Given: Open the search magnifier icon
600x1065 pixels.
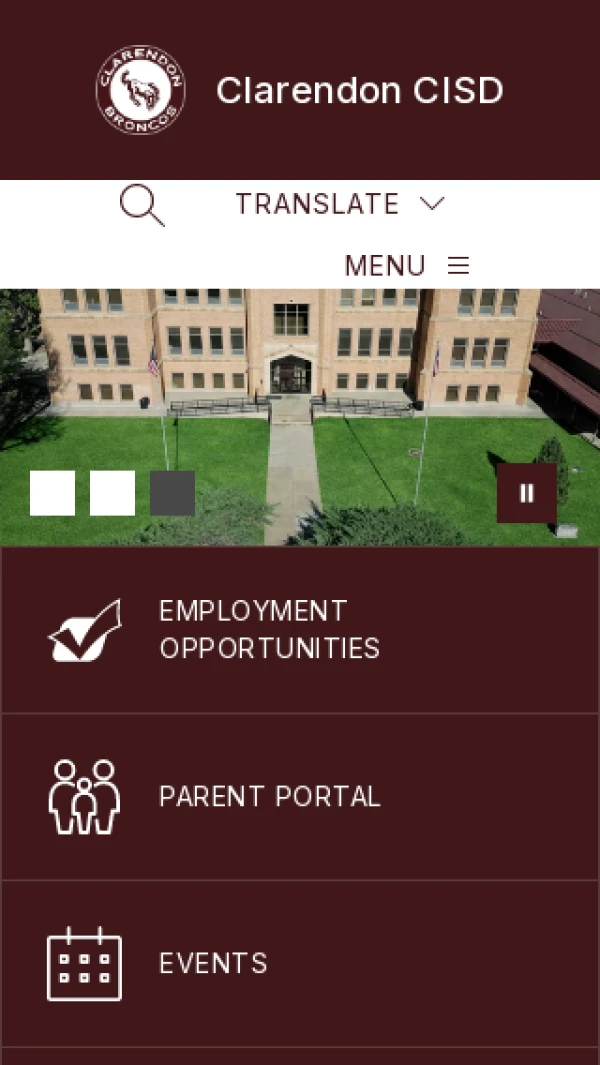Looking at the screenshot, I should pyautogui.click(x=142, y=206).
